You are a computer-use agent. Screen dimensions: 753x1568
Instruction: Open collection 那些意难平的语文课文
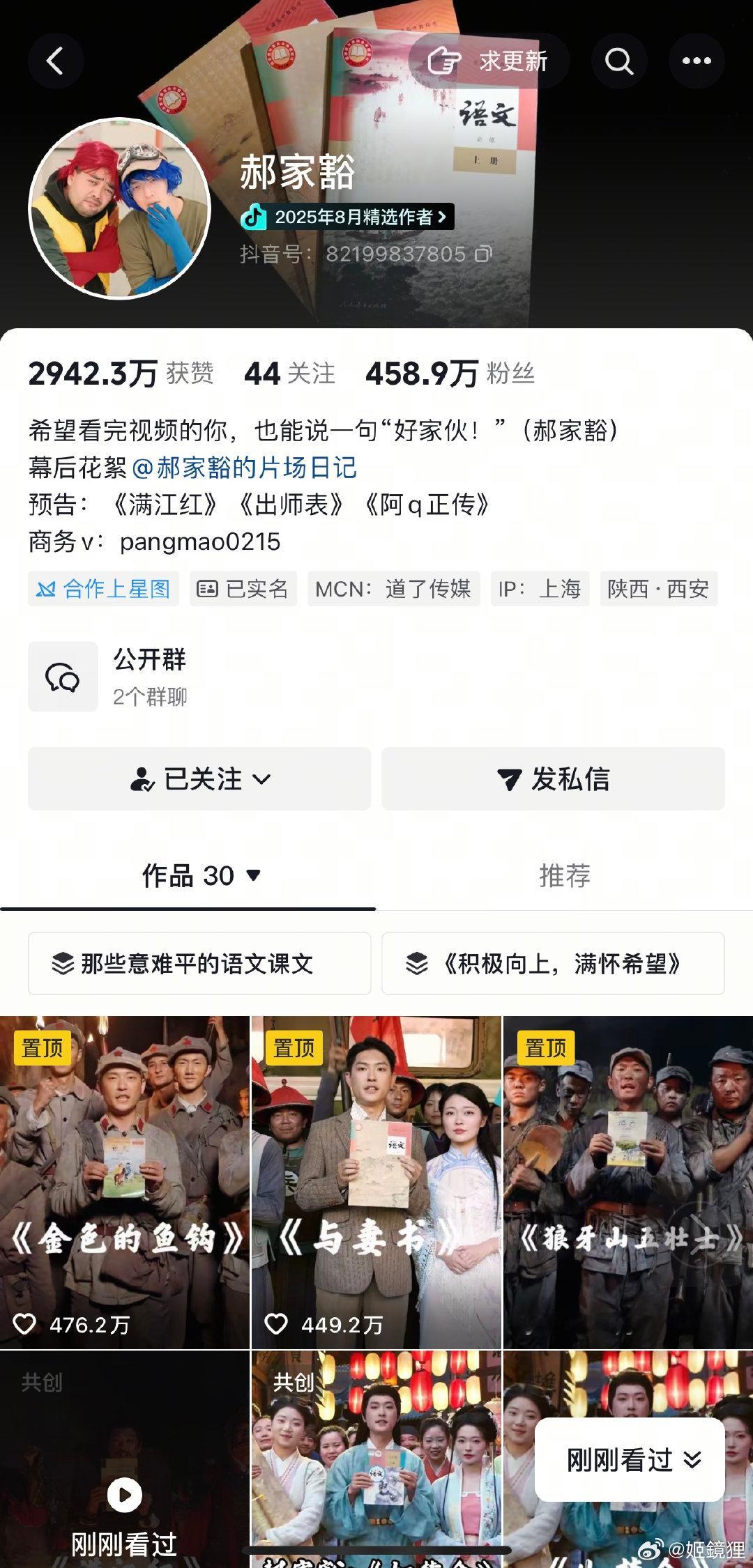(199, 964)
